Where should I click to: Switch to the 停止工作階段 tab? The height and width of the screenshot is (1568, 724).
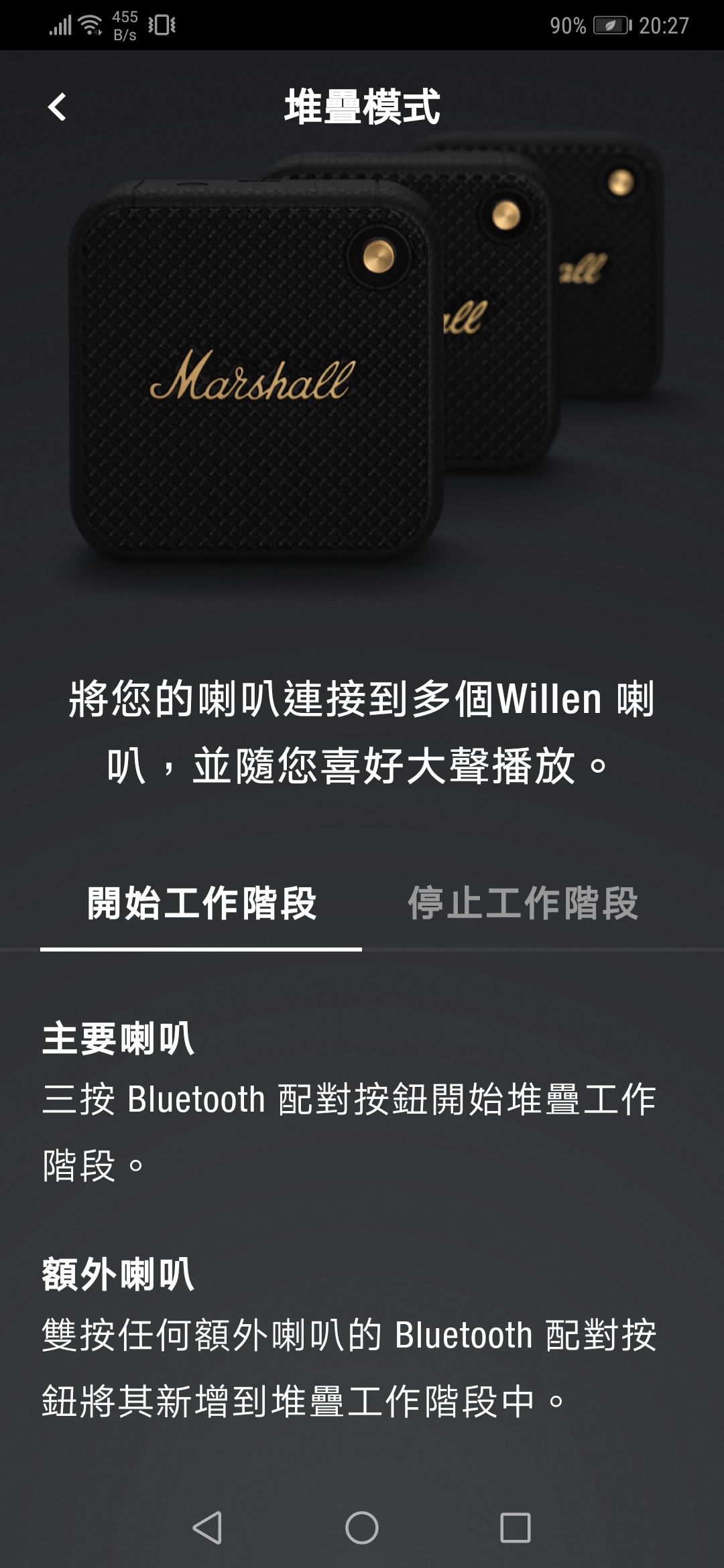[x=523, y=904]
